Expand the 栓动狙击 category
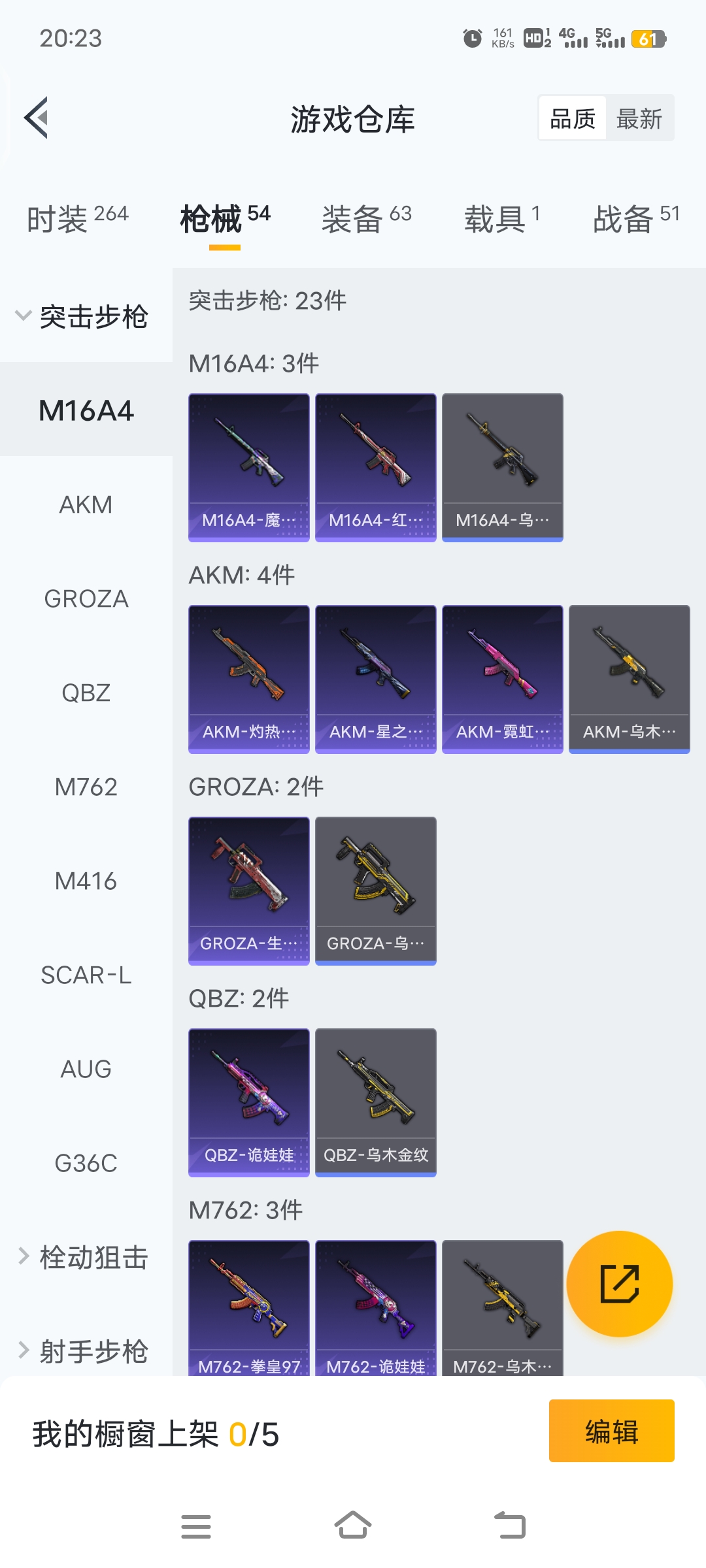This screenshot has width=706, height=1568. [x=85, y=1258]
